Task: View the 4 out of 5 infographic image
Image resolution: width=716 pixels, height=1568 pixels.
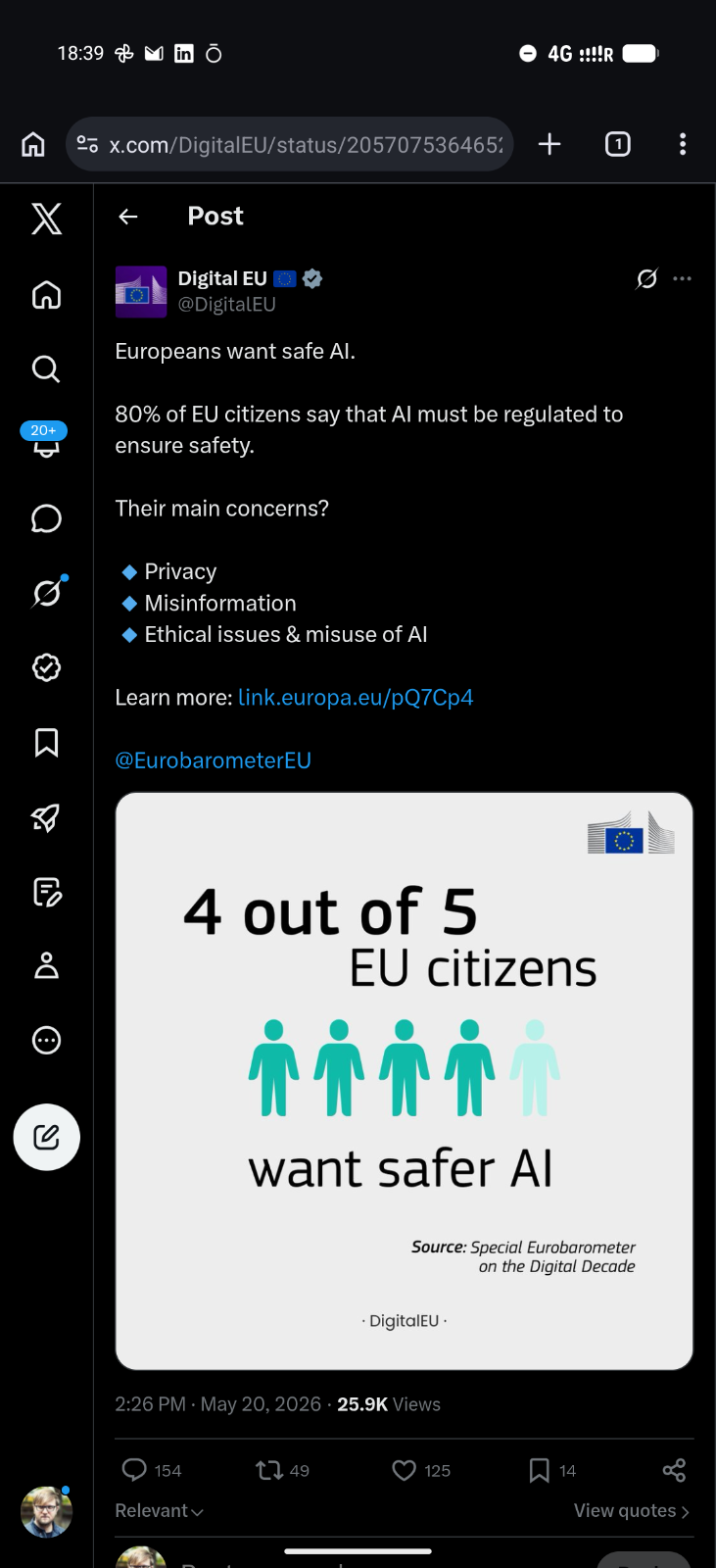Action: pos(404,1081)
